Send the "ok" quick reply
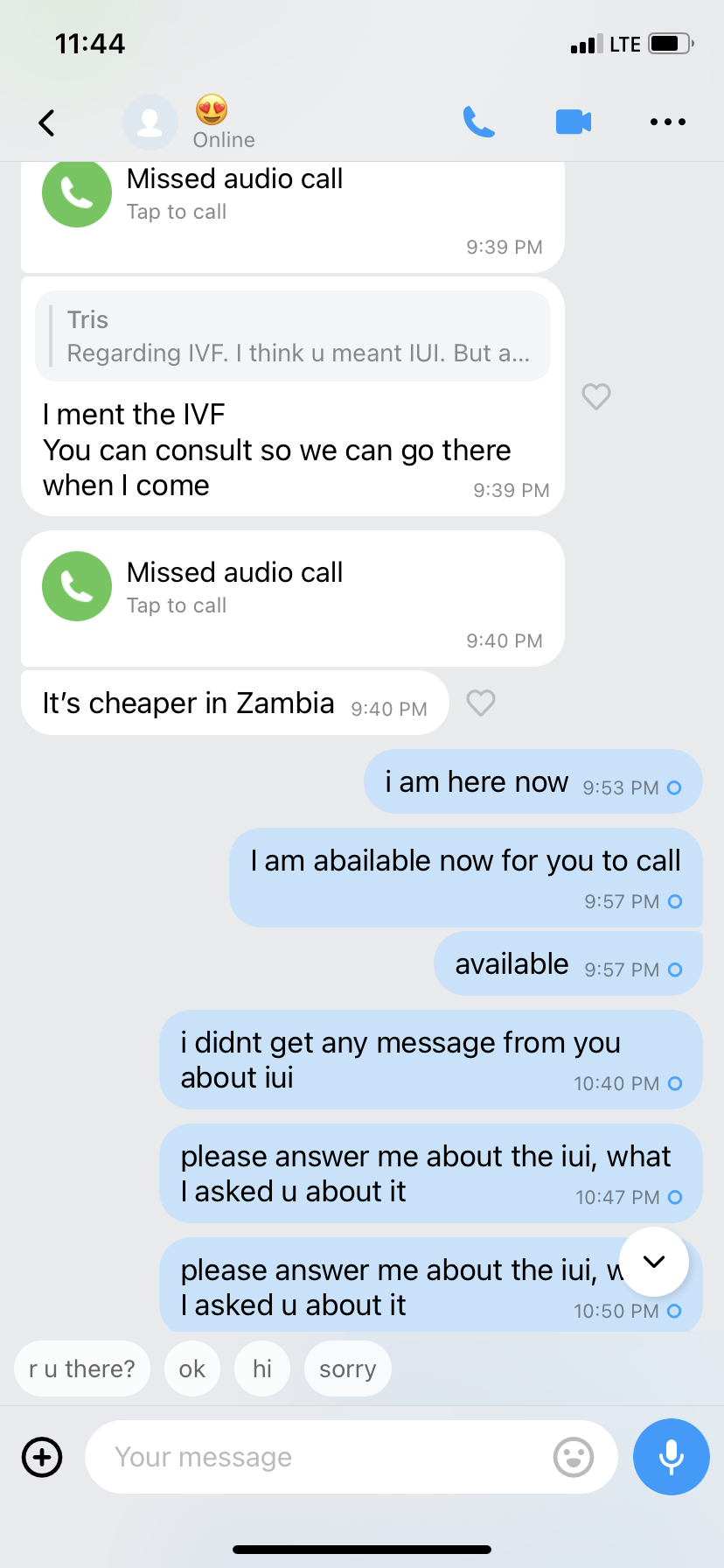This screenshot has width=724, height=1568. pyautogui.click(x=192, y=1368)
